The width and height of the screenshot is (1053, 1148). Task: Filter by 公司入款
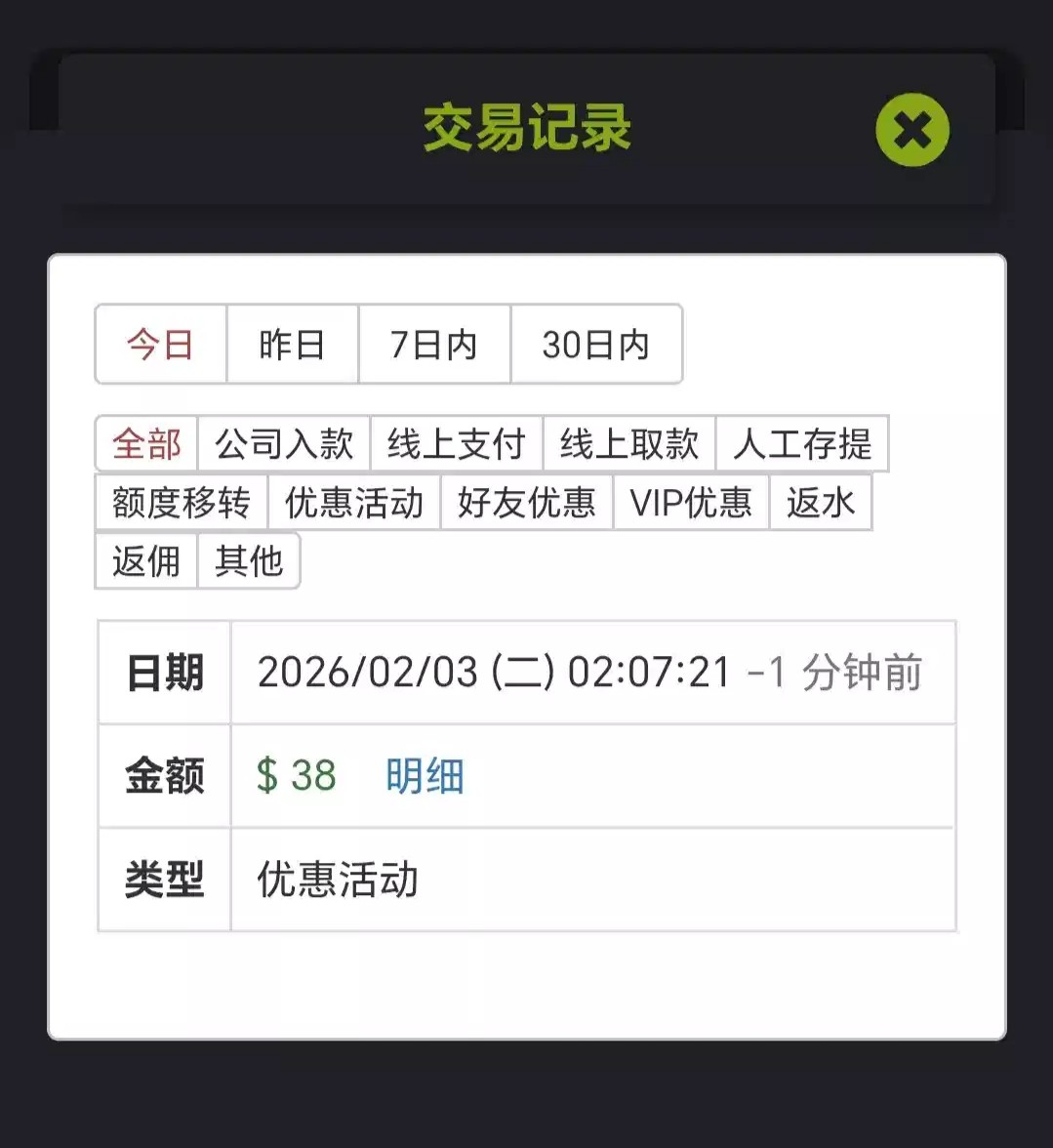tap(284, 444)
